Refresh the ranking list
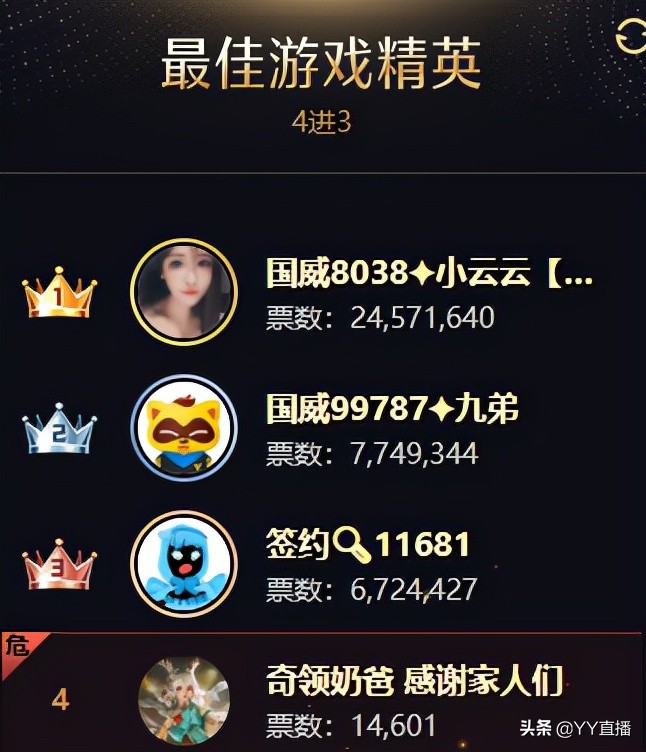The image size is (646, 752). pyautogui.click(x=632, y=39)
